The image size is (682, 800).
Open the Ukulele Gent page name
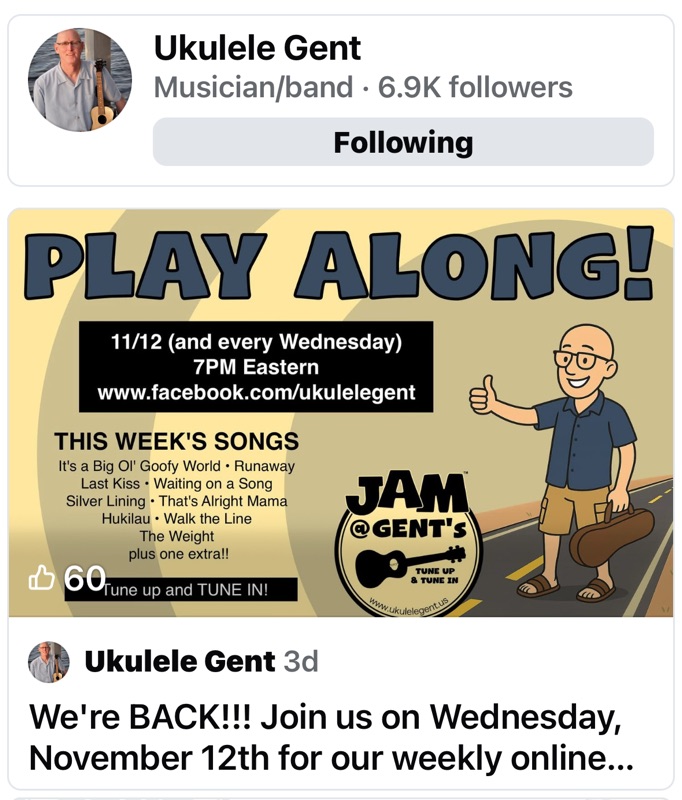pos(257,47)
